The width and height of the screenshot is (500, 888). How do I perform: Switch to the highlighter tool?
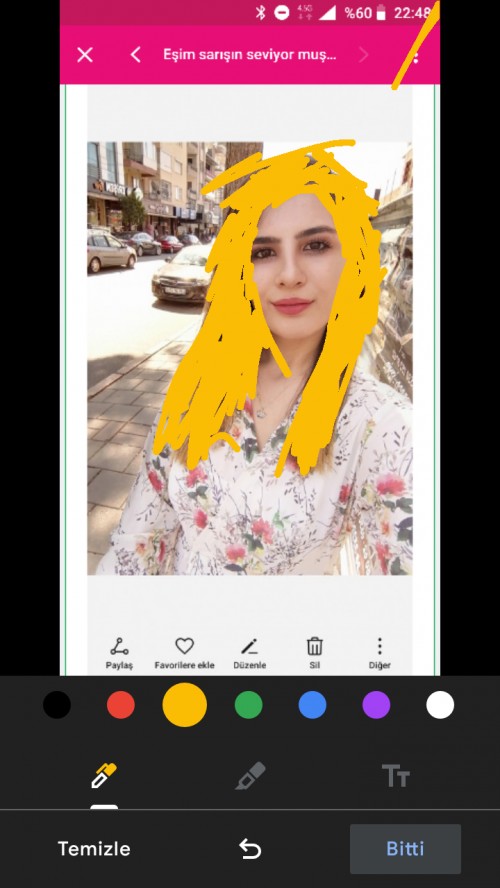click(250, 775)
